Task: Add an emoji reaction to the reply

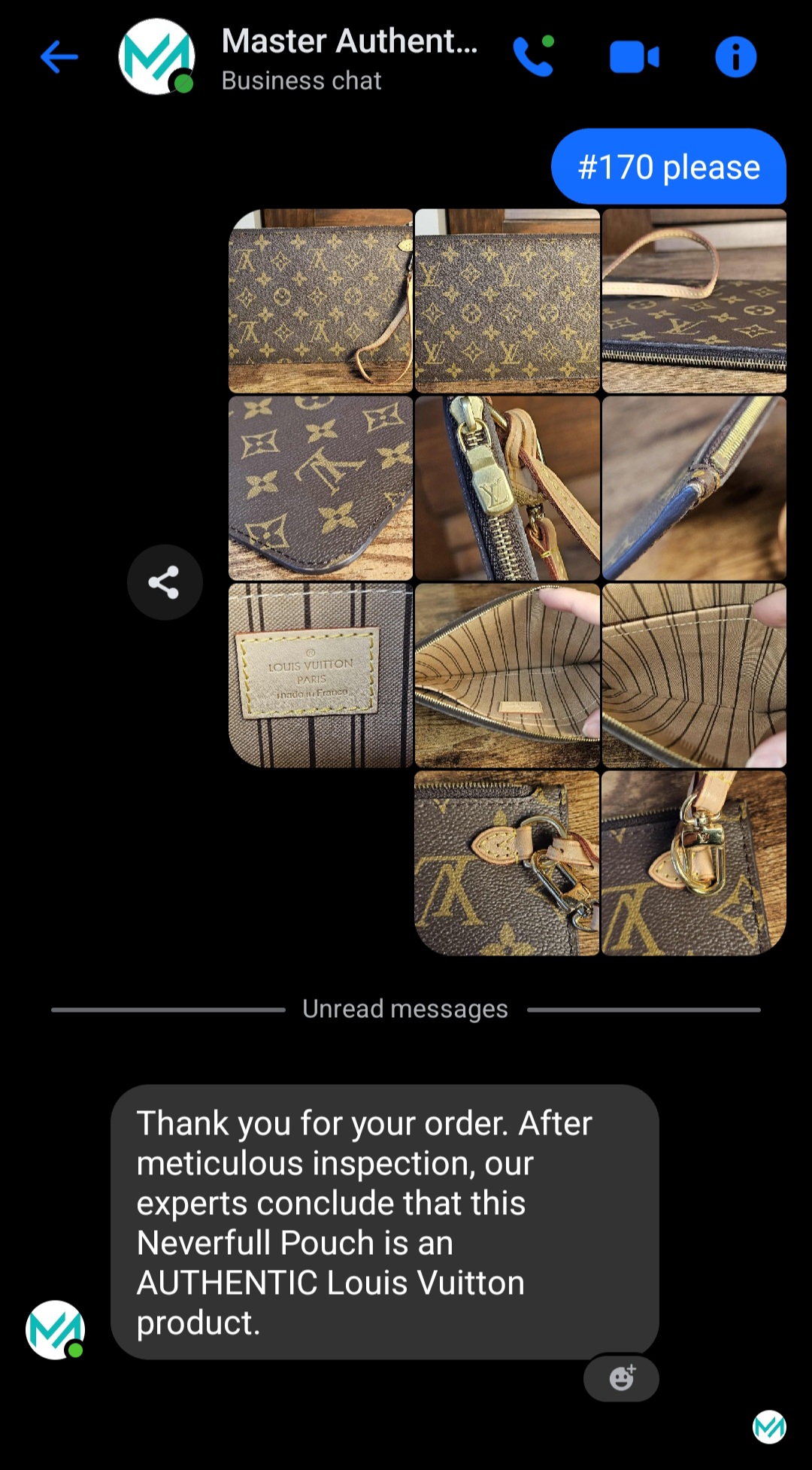Action: pyautogui.click(x=621, y=1378)
